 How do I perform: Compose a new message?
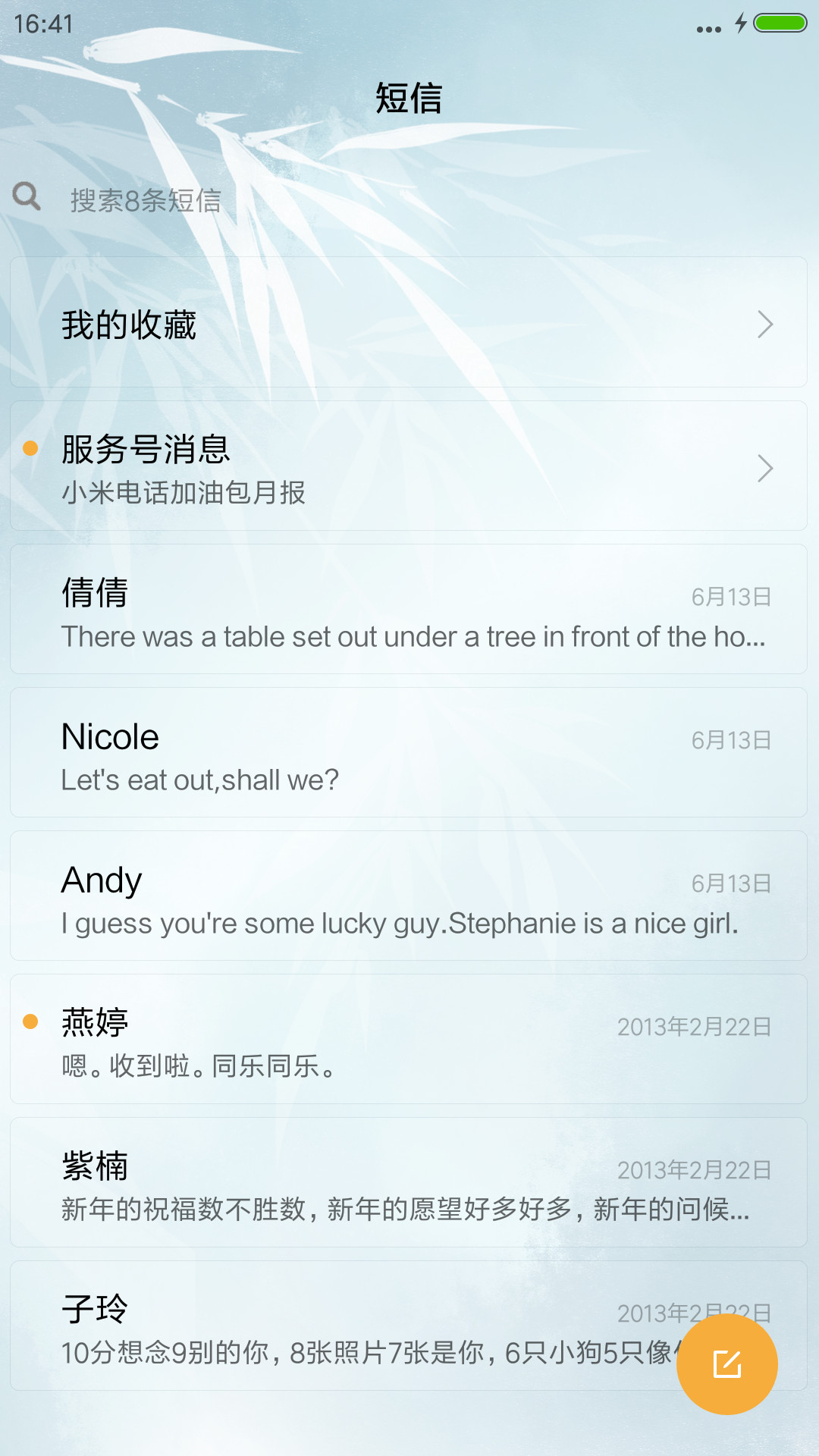pyautogui.click(x=727, y=1364)
